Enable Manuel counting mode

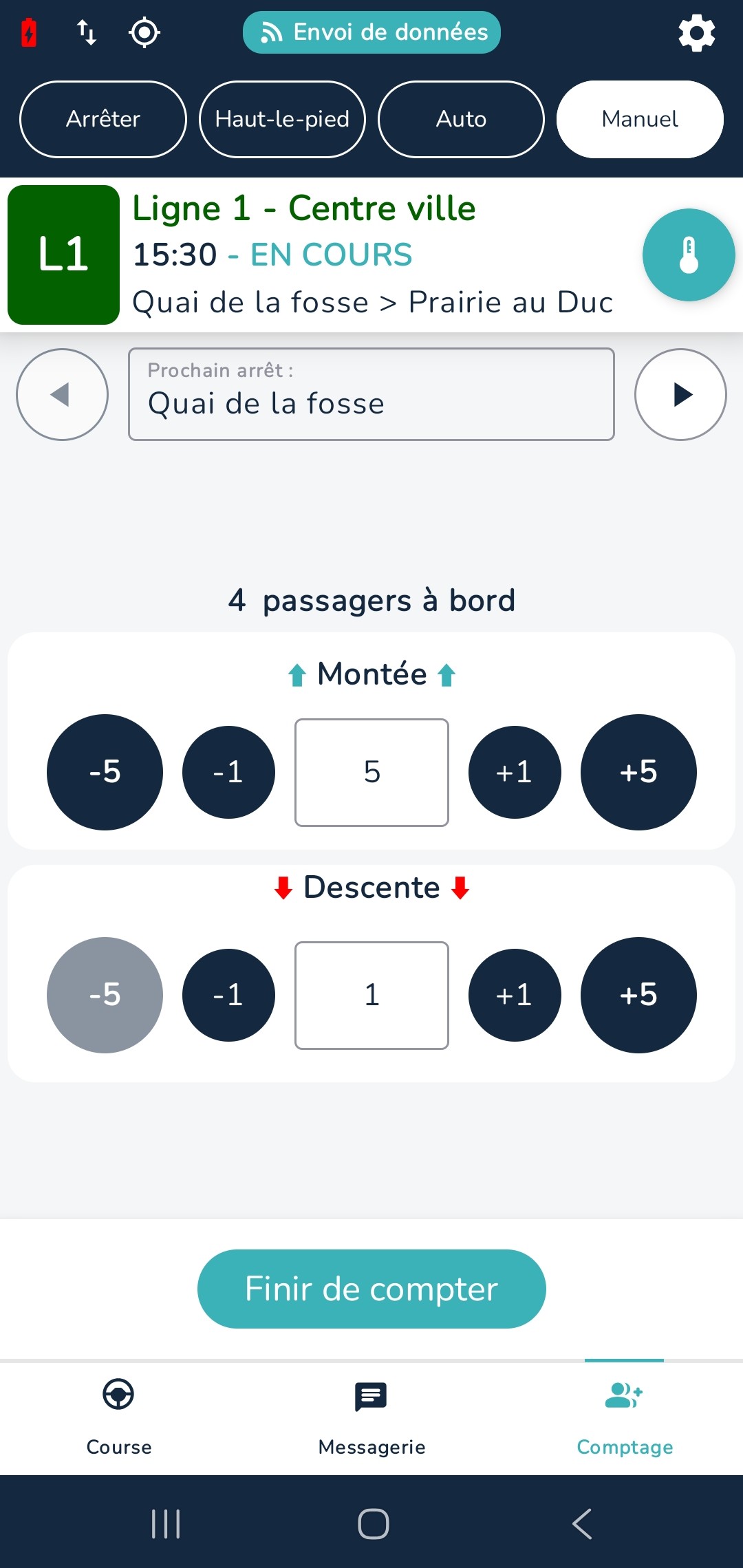[638, 119]
